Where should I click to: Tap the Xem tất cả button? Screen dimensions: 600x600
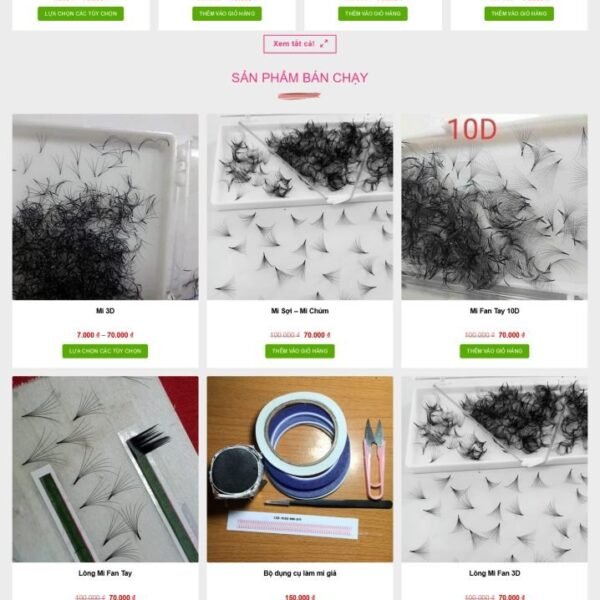point(299,44)
